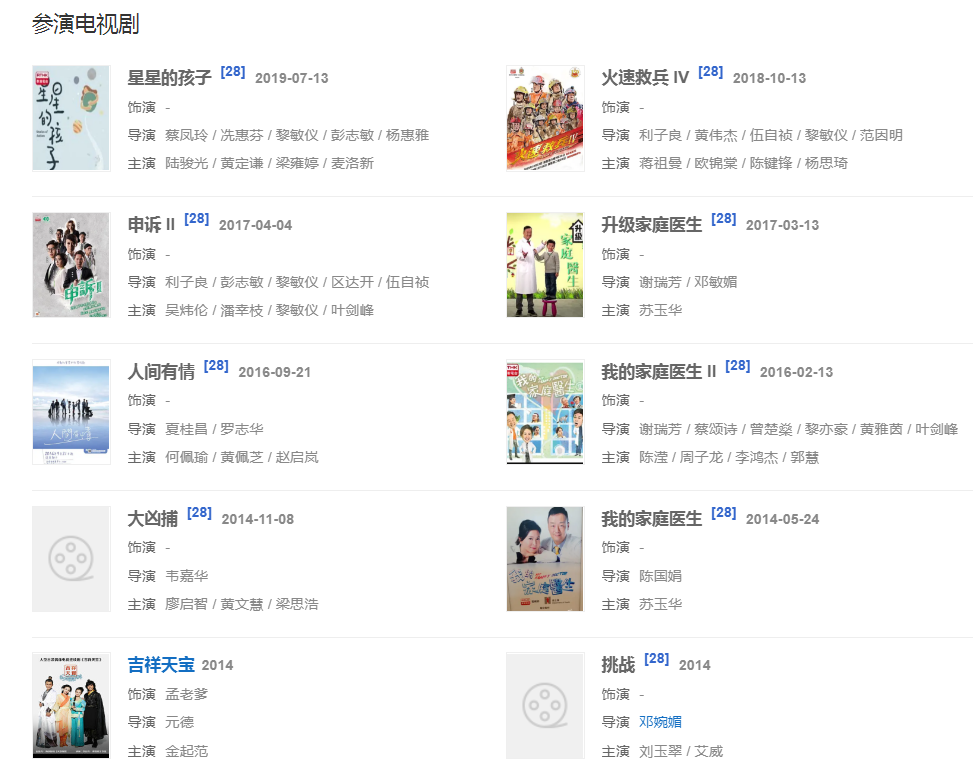973x782 pixels.
Task: View the 吉祥天宝 poster
Action: point(71,706)
